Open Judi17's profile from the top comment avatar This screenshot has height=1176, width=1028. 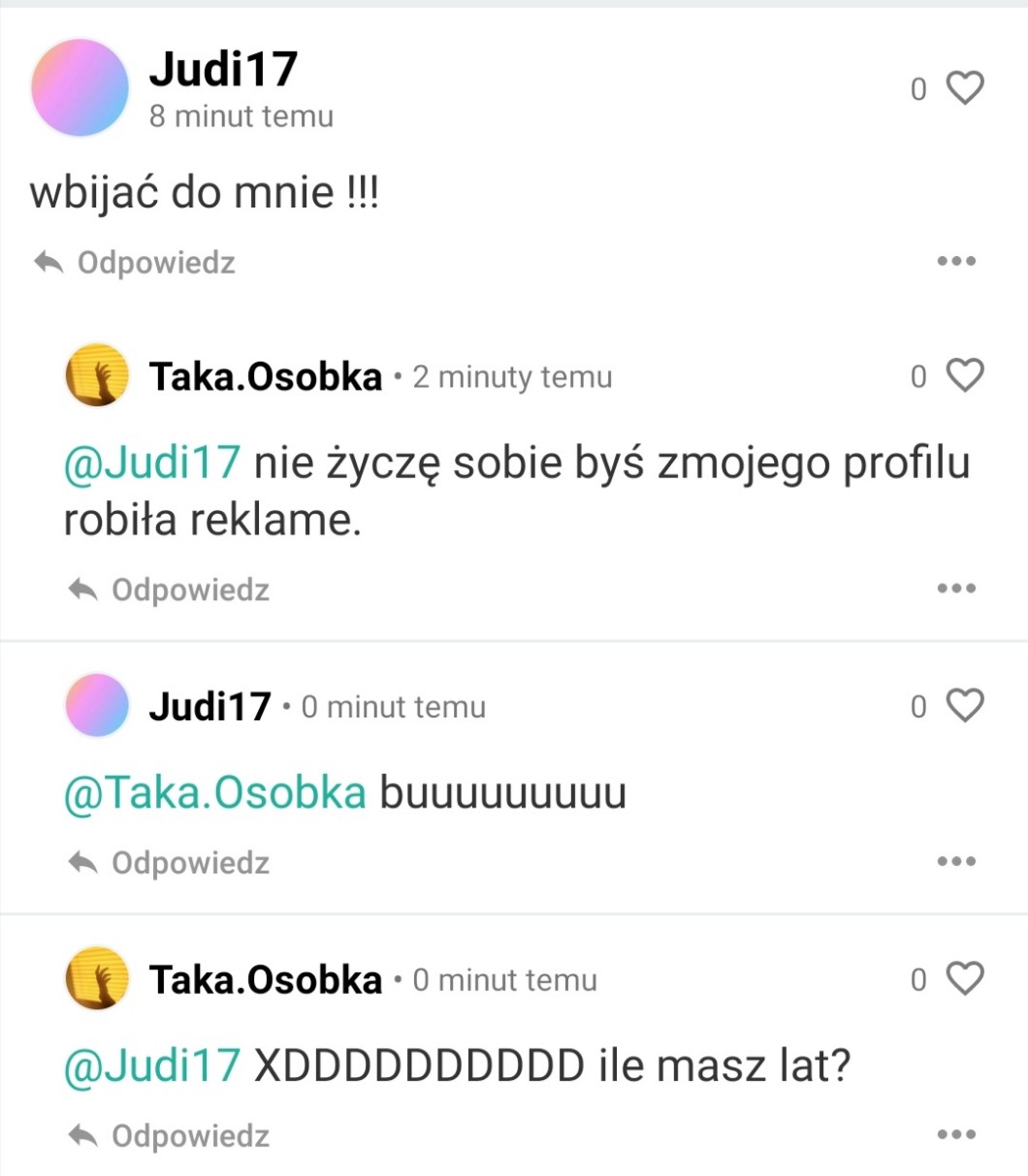[x=80, y=88]
